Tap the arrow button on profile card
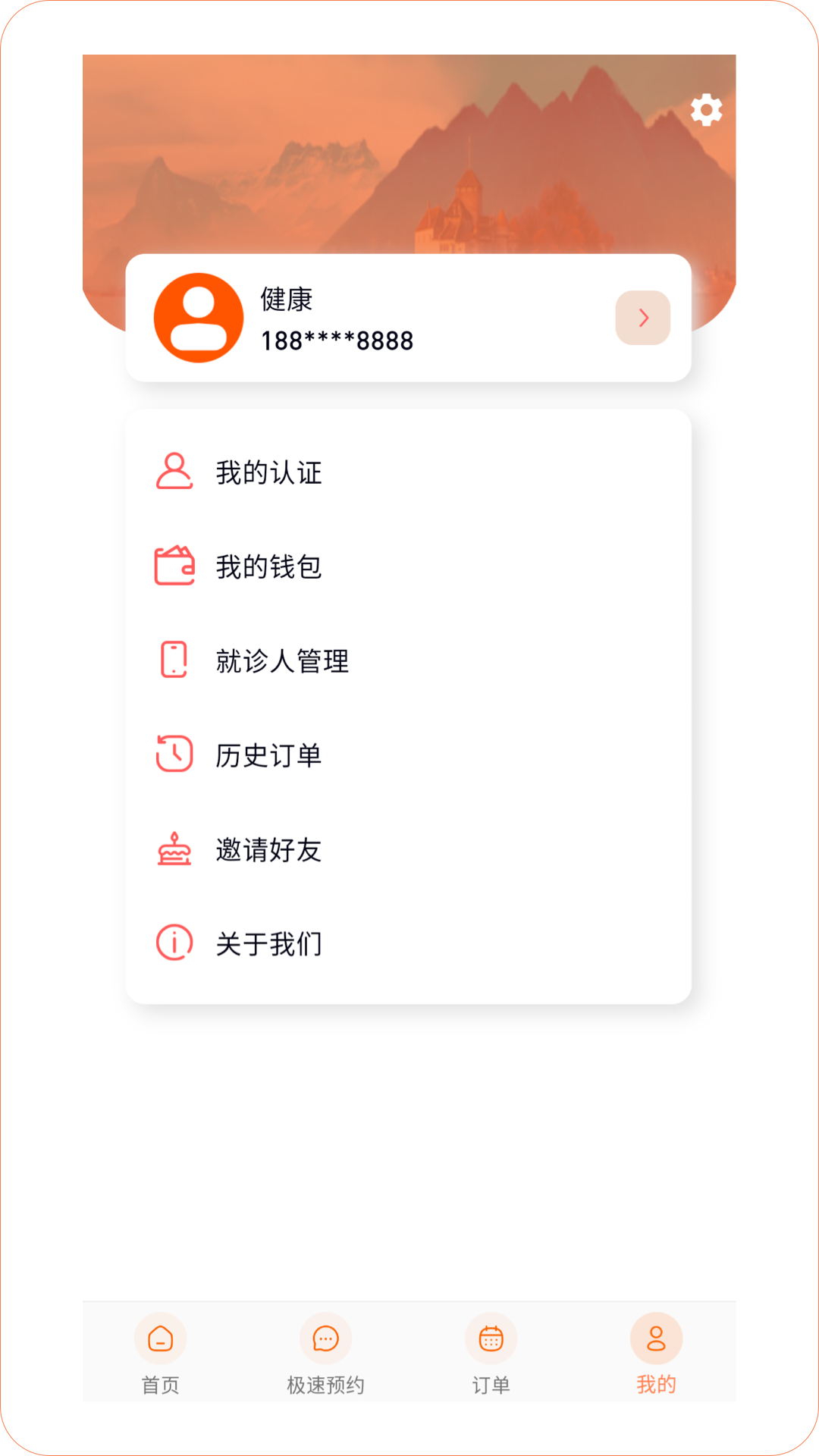The height and width of the screenshot is (1456, 819). click(642, 318)
